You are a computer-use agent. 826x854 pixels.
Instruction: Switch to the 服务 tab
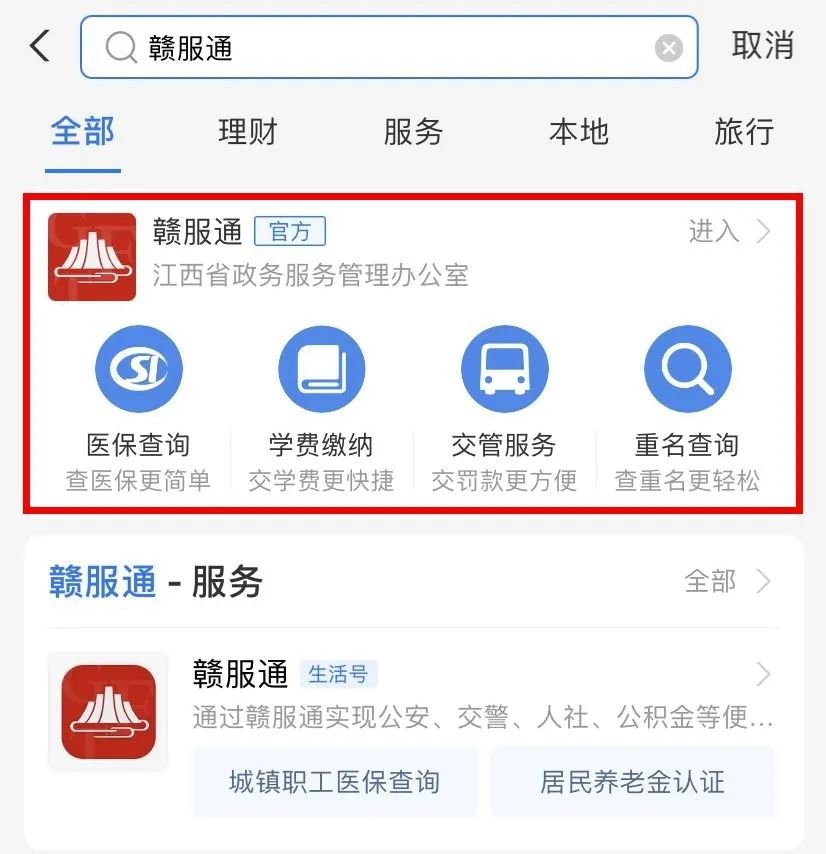click(x=413, y=131)
